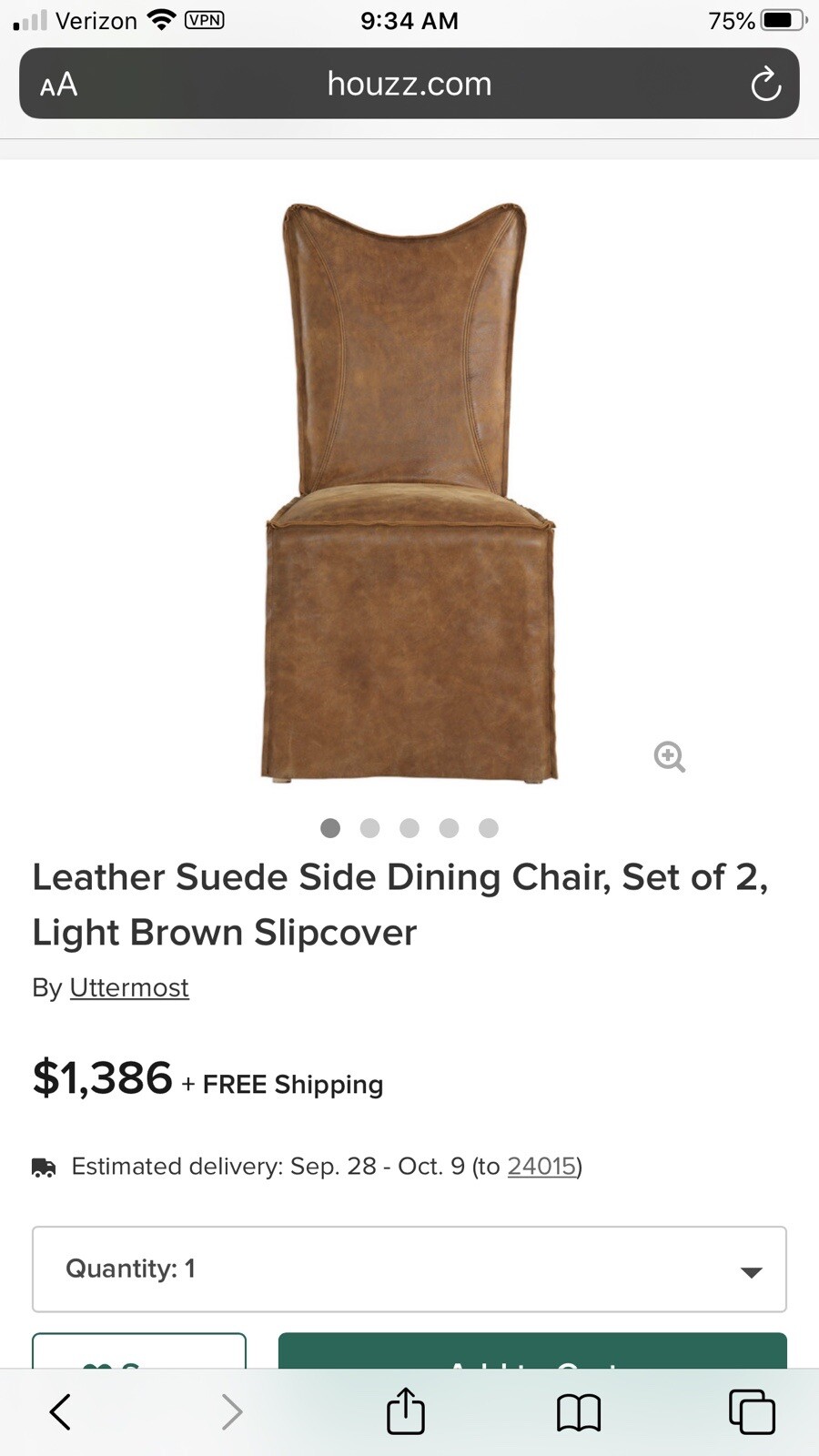Open the Quantity dropdown
819x1456 pixels.
(x=408, y=1269)
